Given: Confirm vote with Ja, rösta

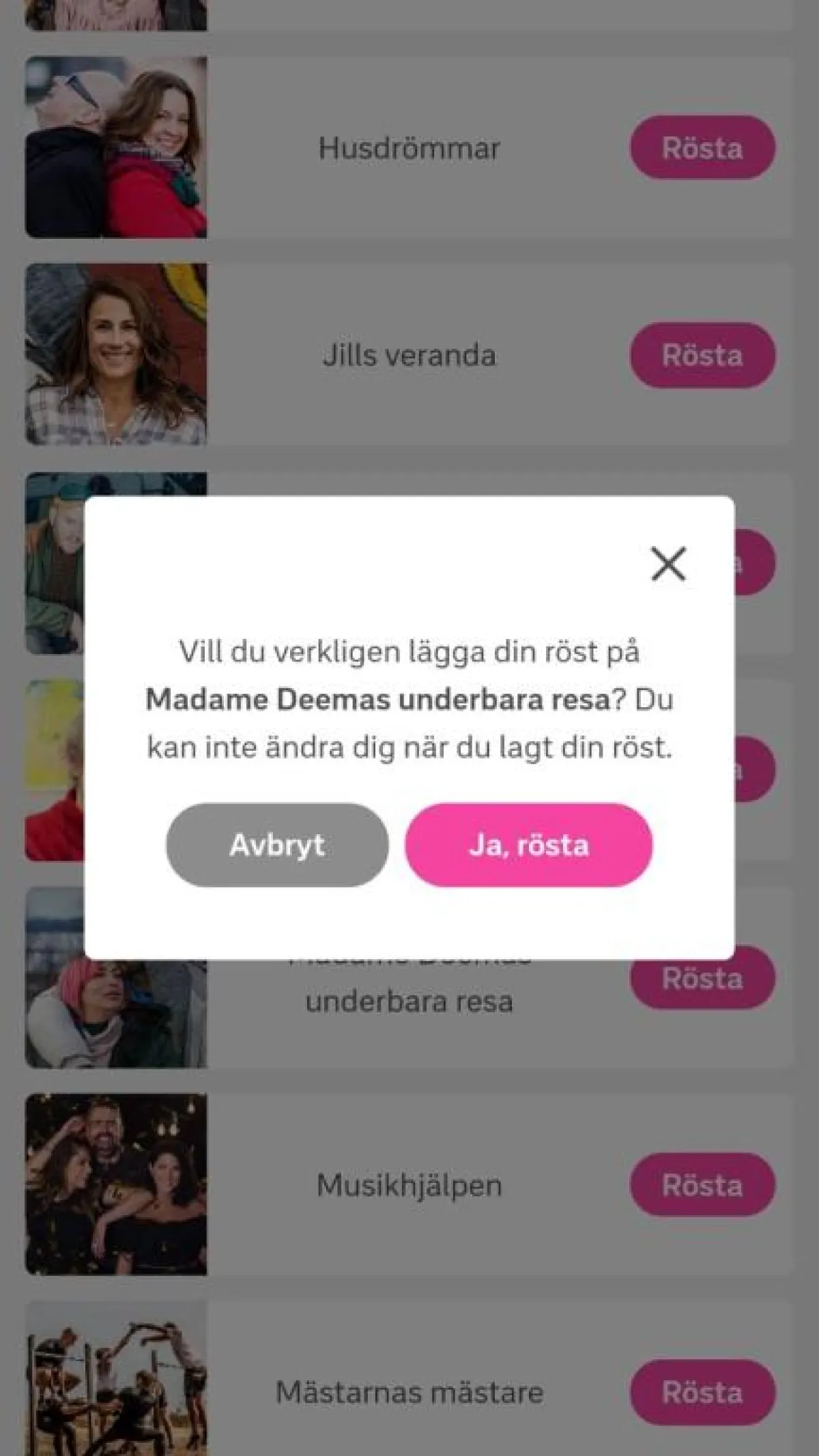Looking at the screenshot, I should point(528,845).
